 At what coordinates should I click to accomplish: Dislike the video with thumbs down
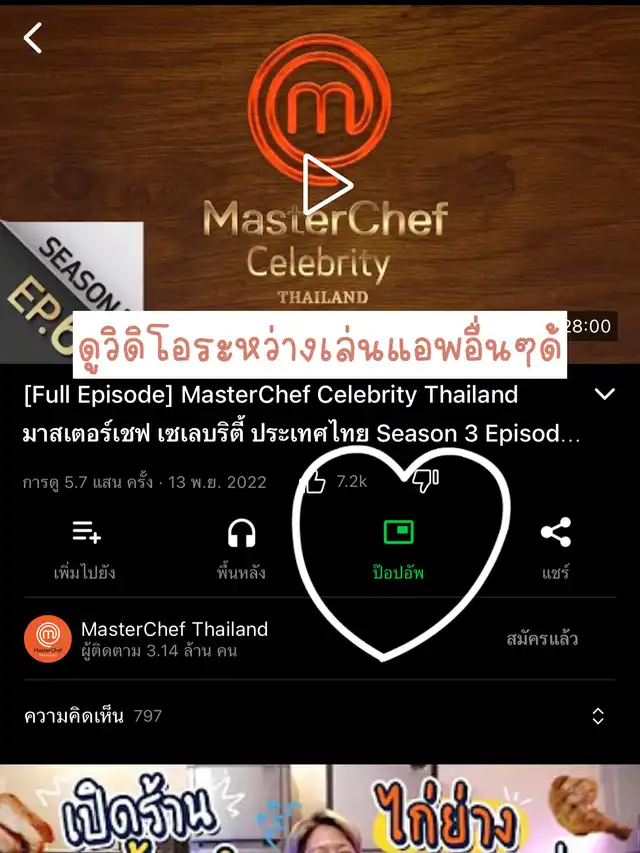pyautogui.click(x=426, y=482)
